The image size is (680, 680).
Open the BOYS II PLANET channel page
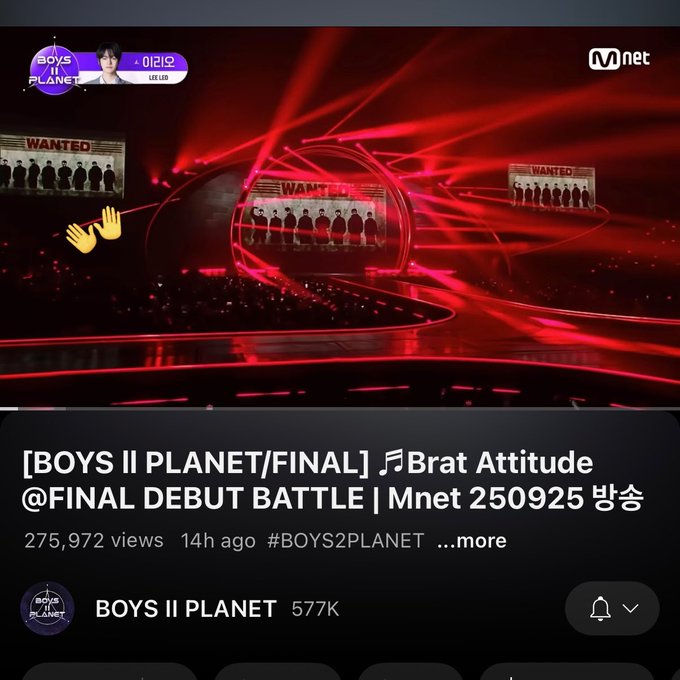tap(185, 608)
